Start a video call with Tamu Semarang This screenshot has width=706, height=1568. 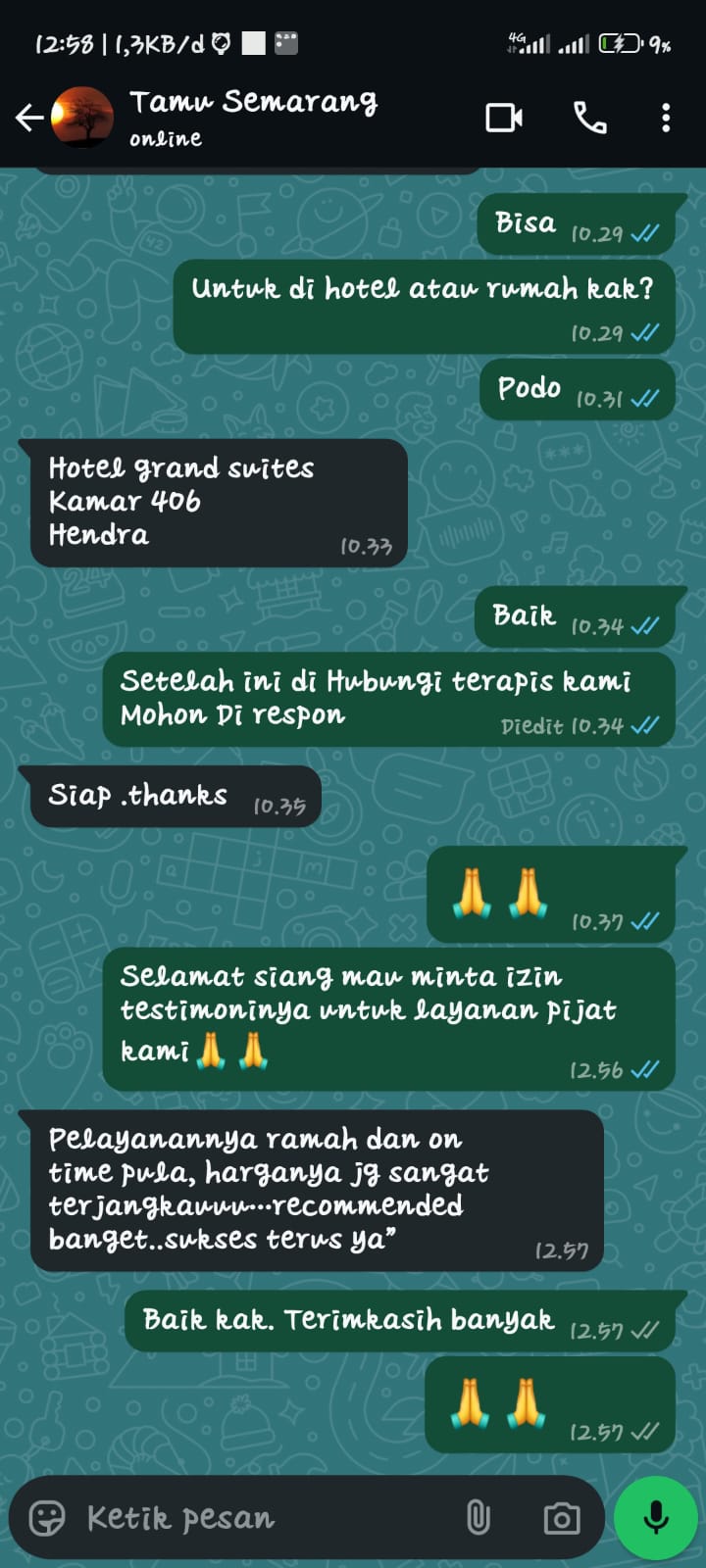click(x=504, y=119)
